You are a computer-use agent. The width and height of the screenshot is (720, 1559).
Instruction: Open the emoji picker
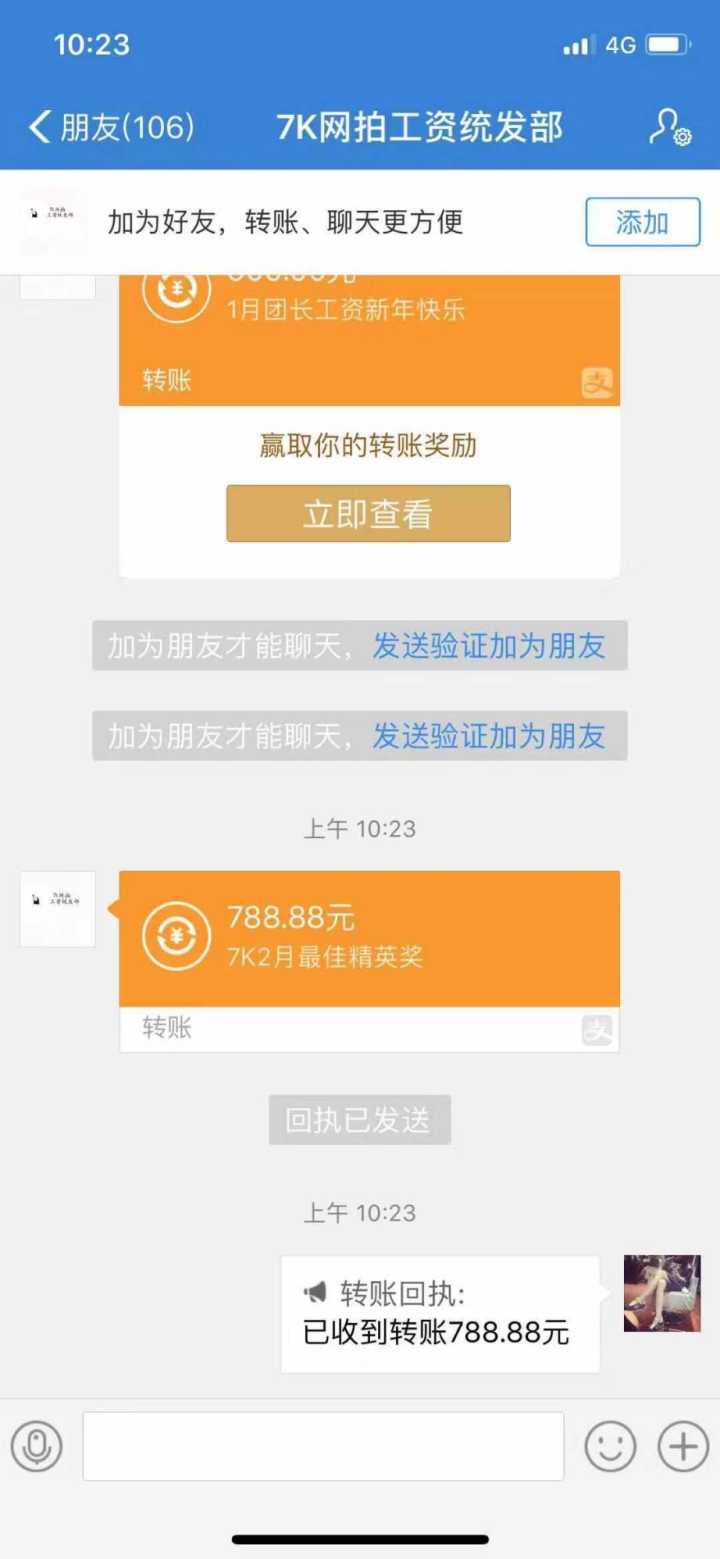coord(610,1446)
